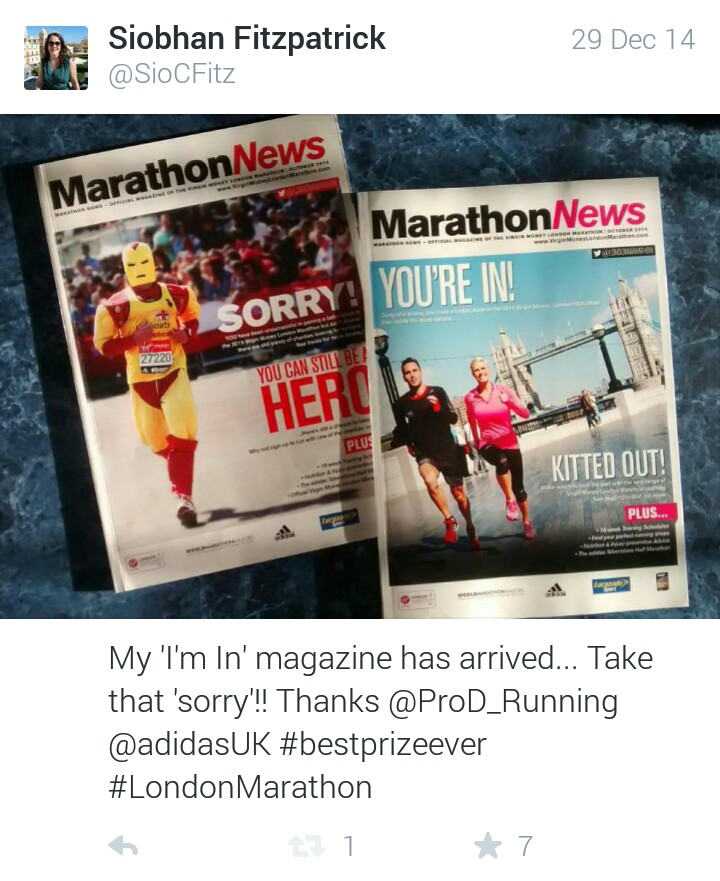
Task: Reply to Siobhan Fitzpatrick's tweet
Action: coord(123,847)
